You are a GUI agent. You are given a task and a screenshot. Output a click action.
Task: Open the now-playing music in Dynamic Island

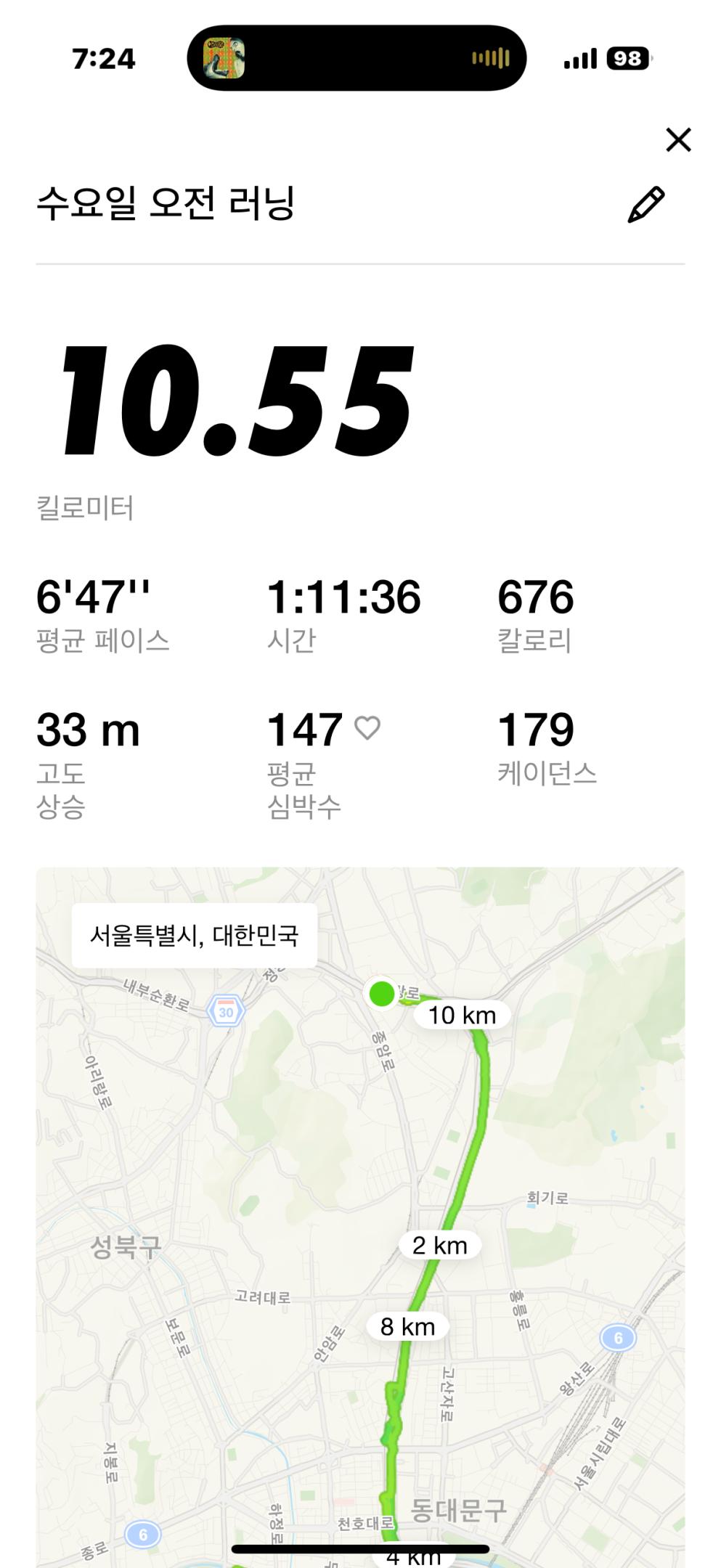pos(356,58)
